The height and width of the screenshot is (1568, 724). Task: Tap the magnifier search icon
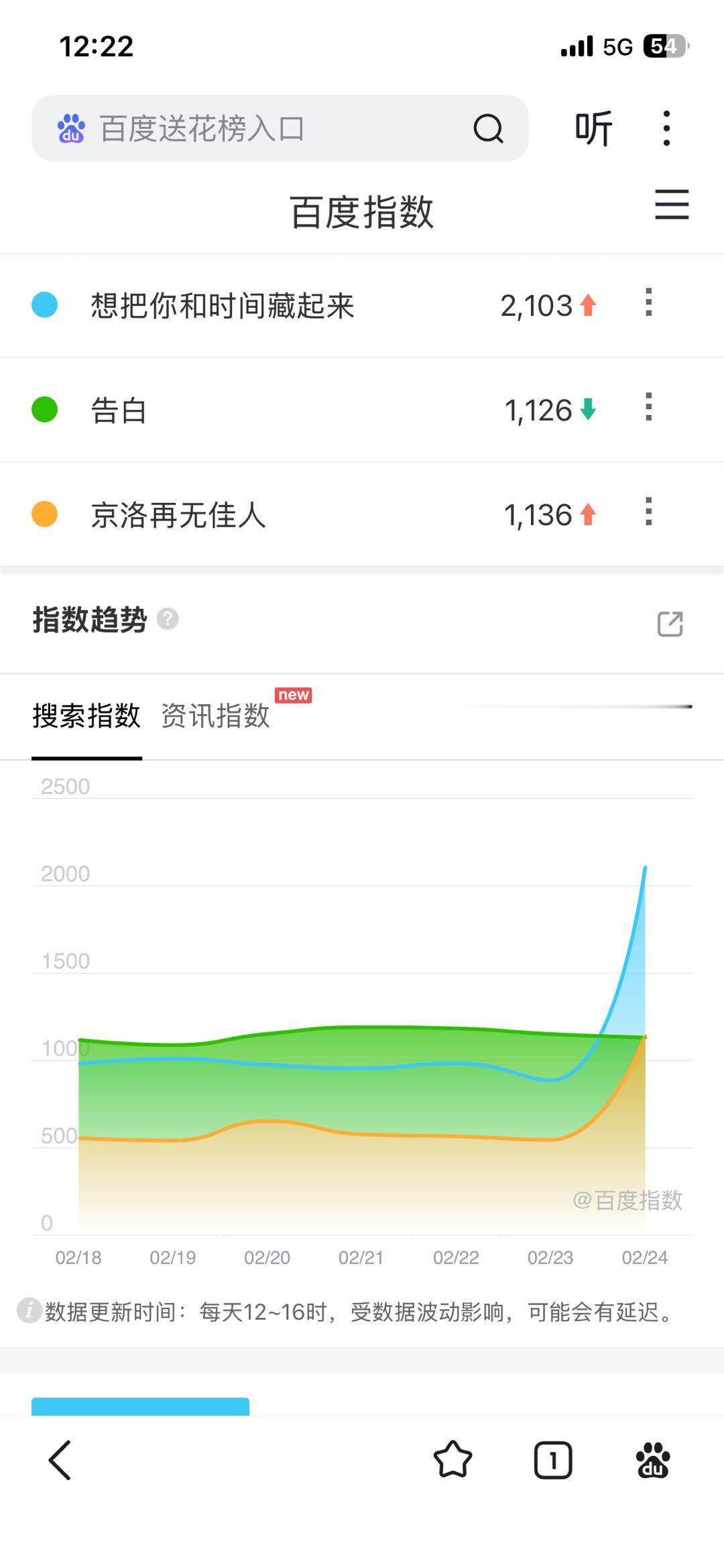tap(488, 127)
